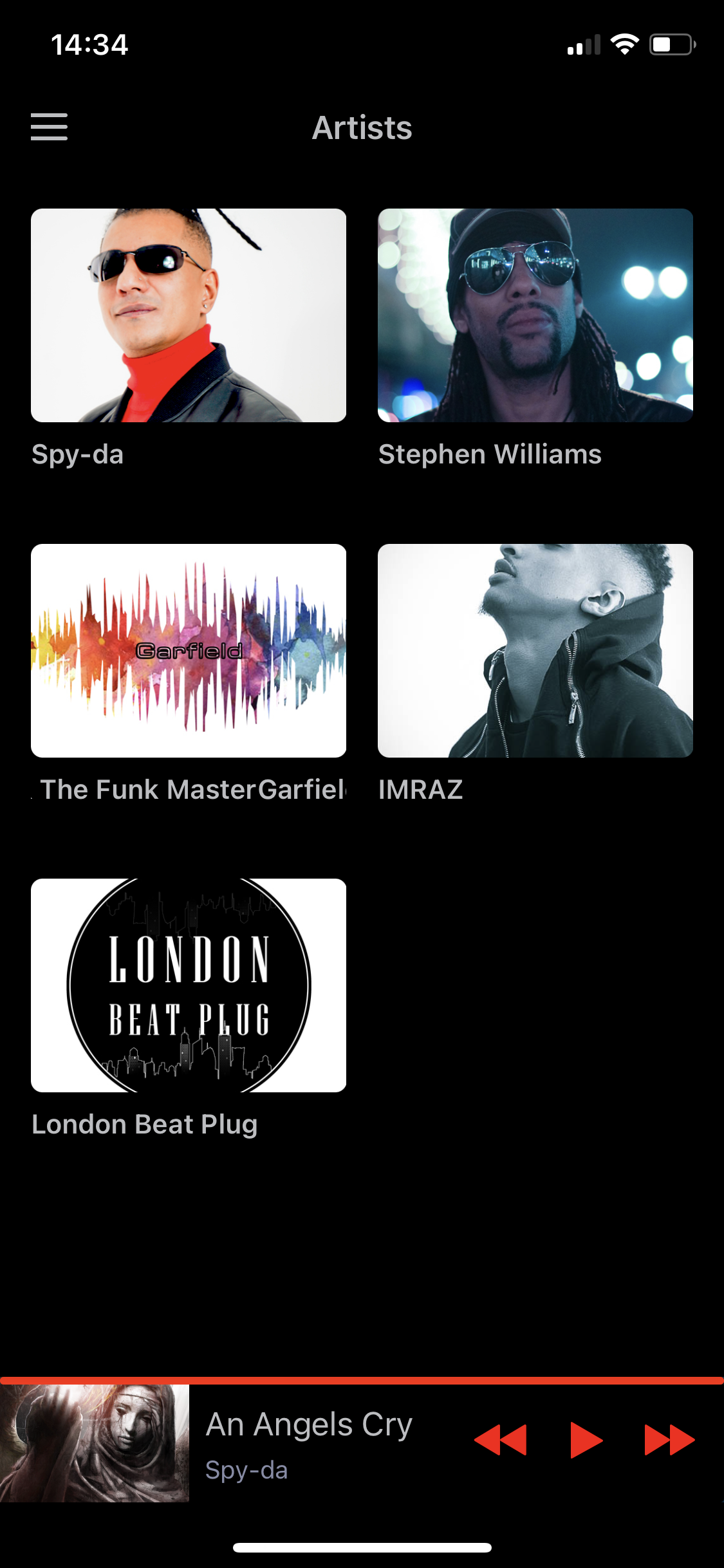Open the IMRAZ artist card
Image resolution: width=724 pixels, height=1568 pixels.
[x=535, y=651]
